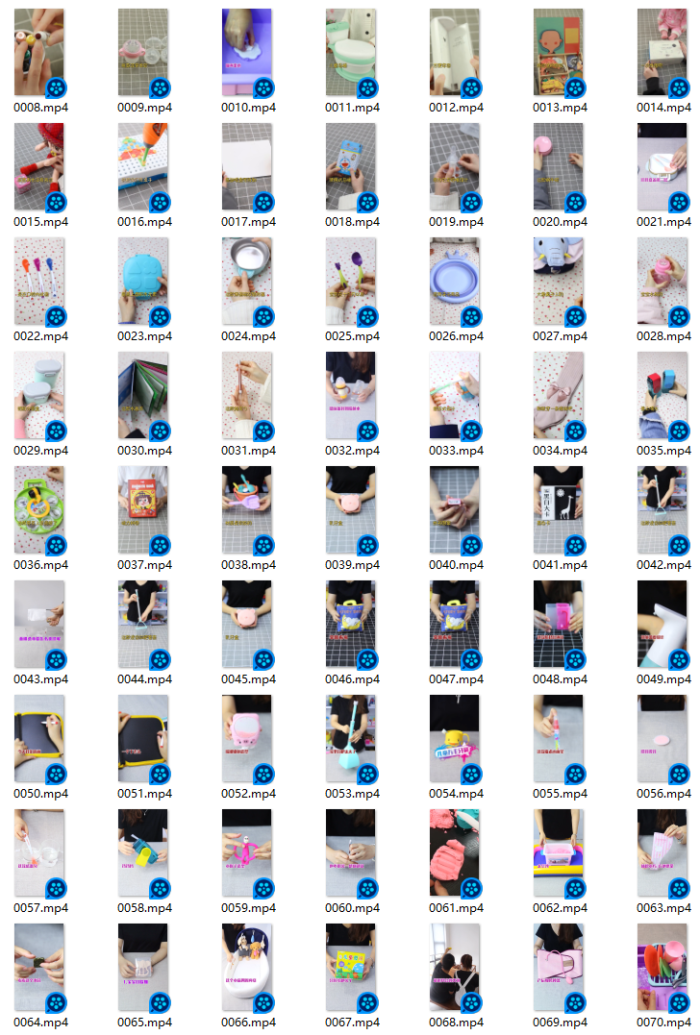Select the 0033.mp4 video
This screenshot has height=1035, width=700.
coord(455,395)
